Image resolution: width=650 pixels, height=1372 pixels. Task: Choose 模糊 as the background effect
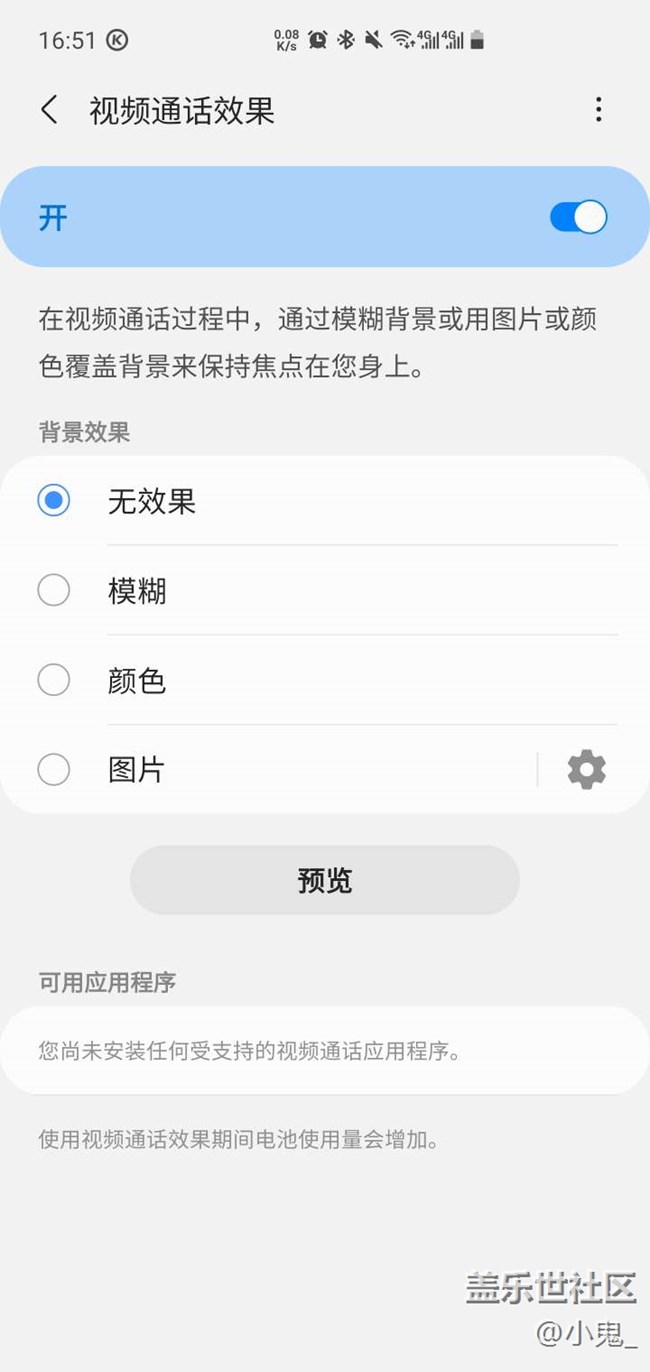(x=54, y=591)
